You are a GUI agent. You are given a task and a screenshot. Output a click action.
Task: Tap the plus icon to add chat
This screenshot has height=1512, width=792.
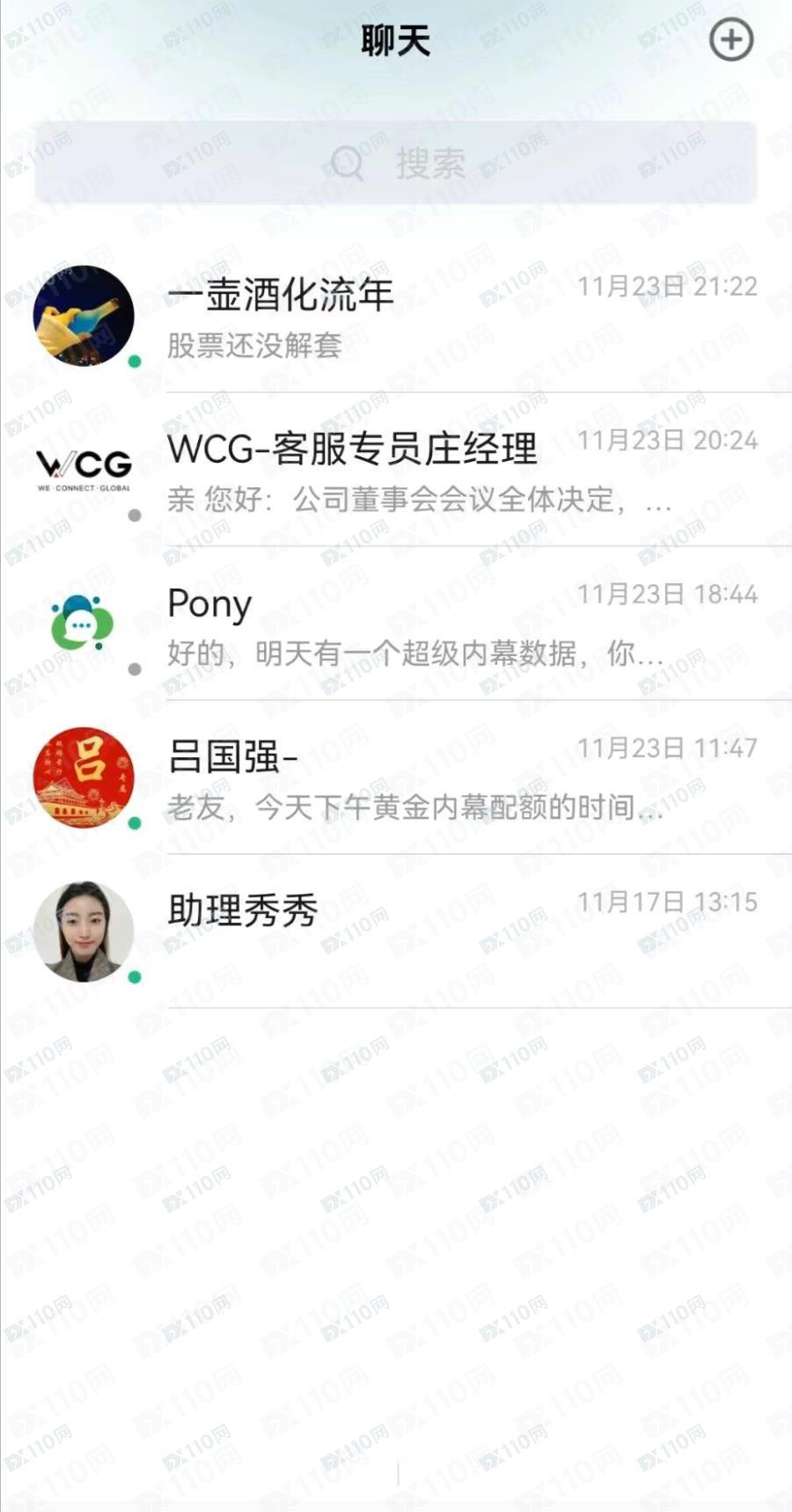[730, 40]
